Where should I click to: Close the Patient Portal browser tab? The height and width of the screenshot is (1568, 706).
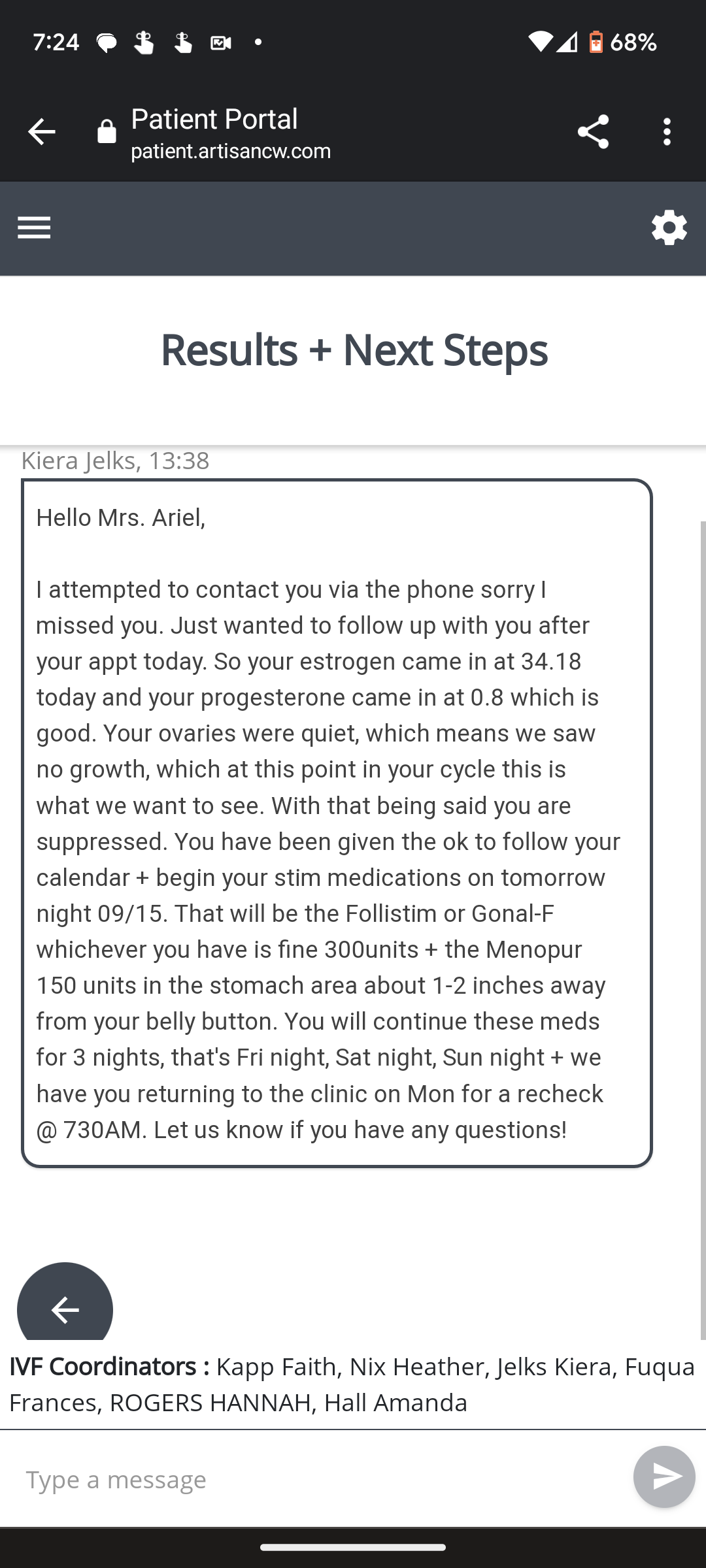41,132
